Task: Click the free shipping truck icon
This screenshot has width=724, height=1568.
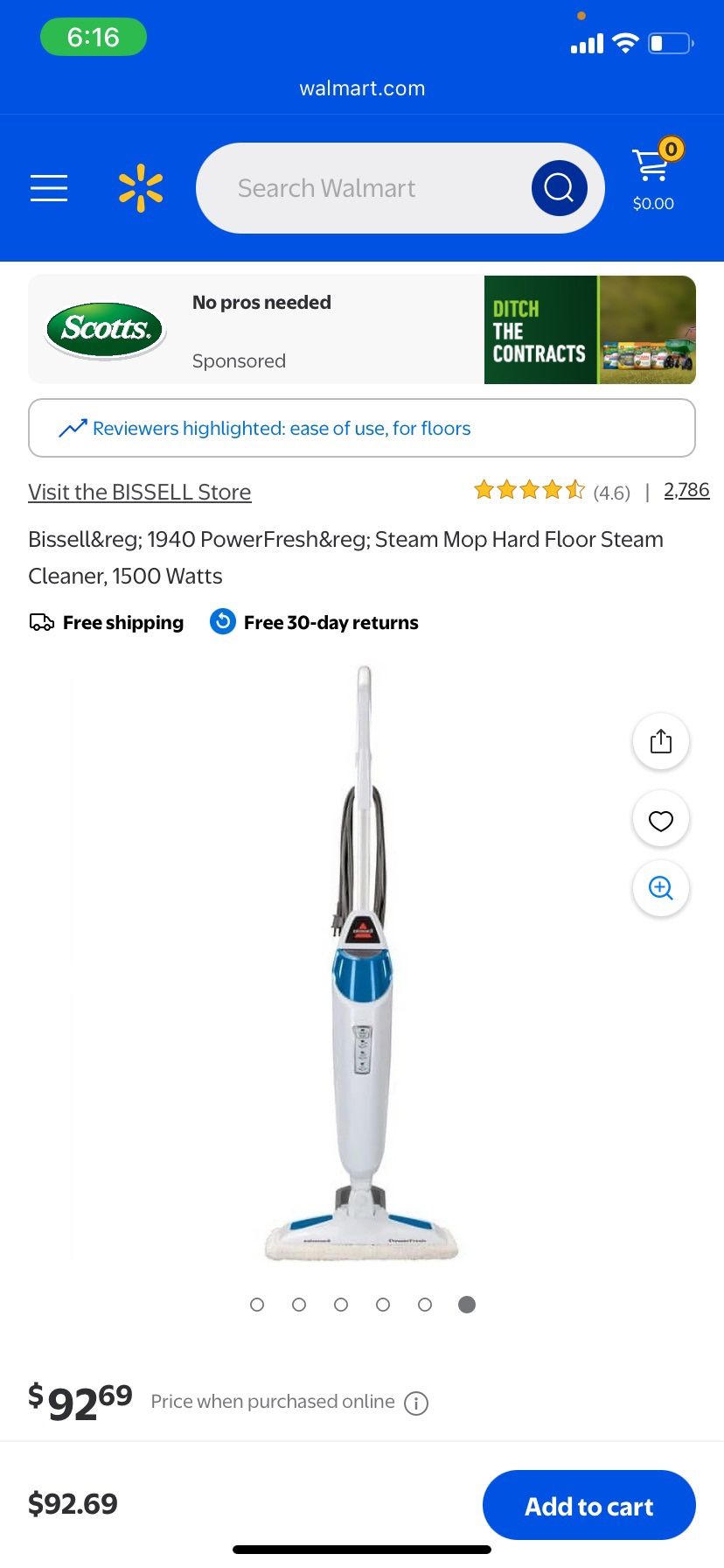Action: click(41, 621)
